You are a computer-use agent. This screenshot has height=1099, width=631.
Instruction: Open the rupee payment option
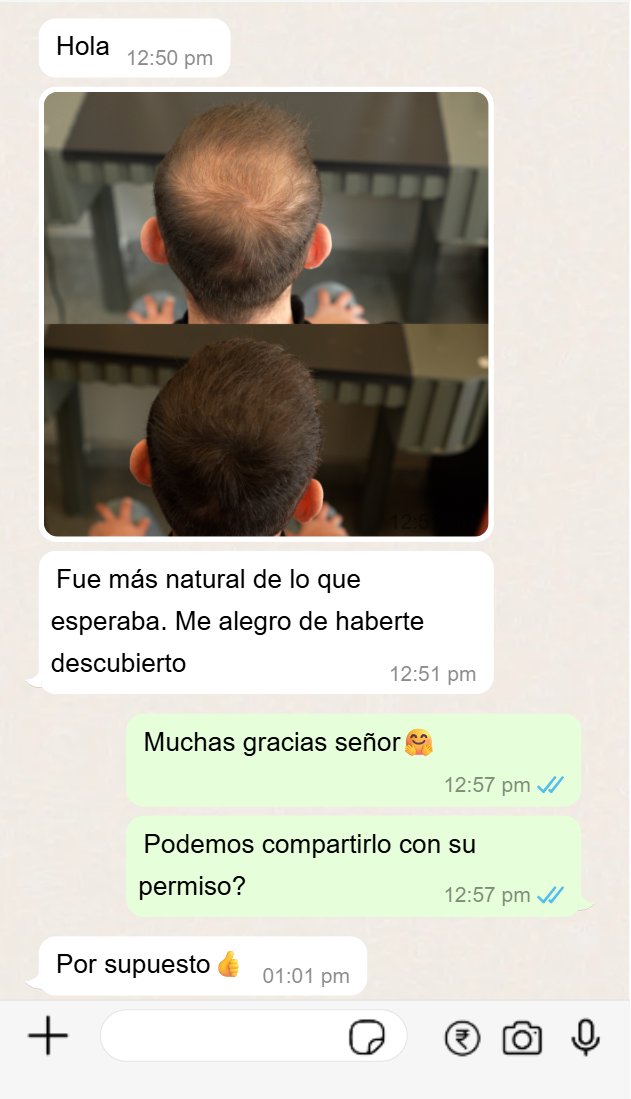click(x=462, y=1038)
